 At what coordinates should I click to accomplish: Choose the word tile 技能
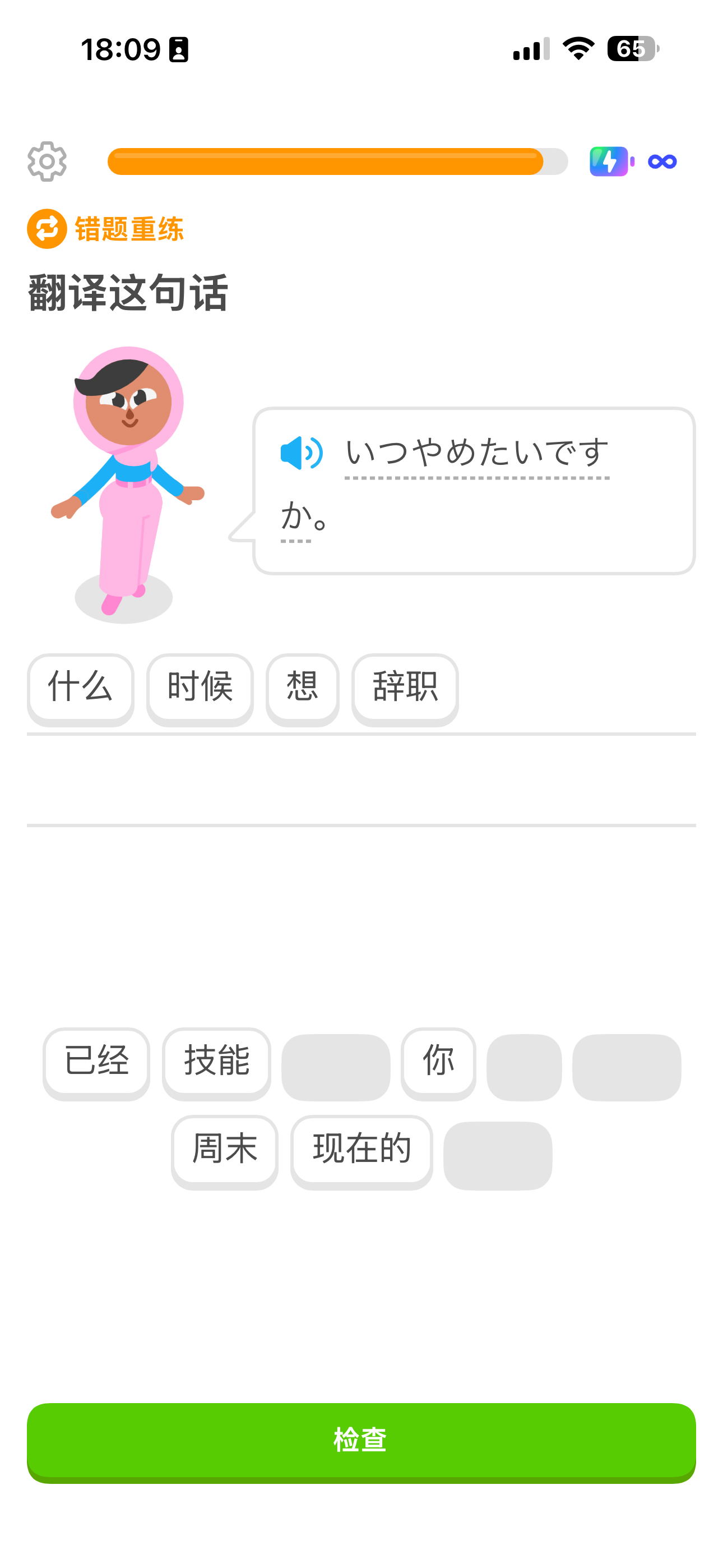216,1062
